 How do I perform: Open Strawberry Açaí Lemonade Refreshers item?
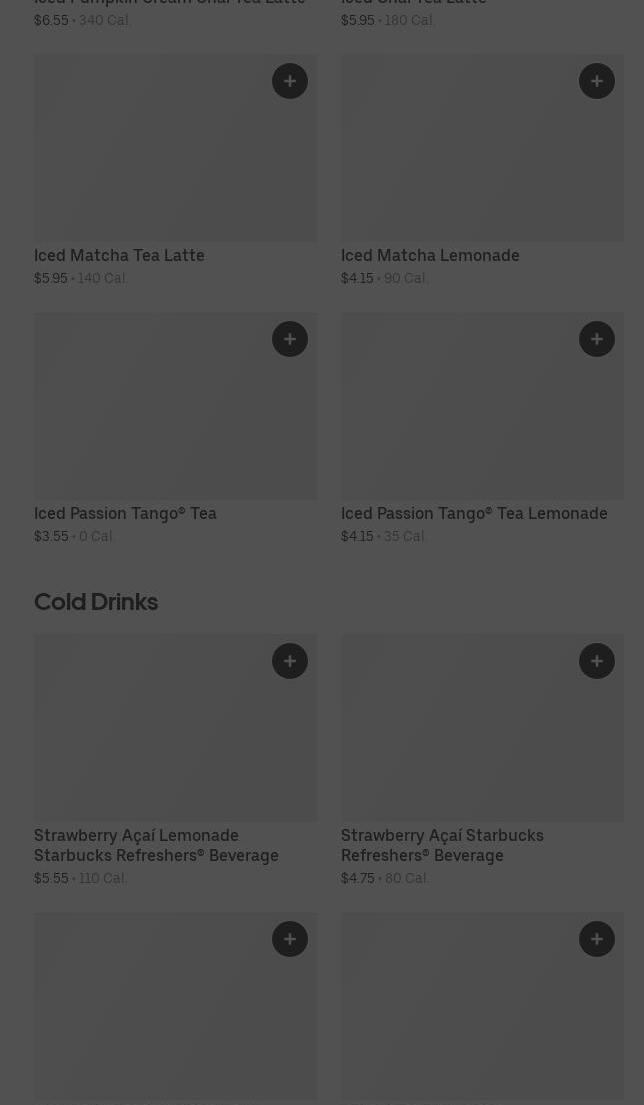[156, 845]
